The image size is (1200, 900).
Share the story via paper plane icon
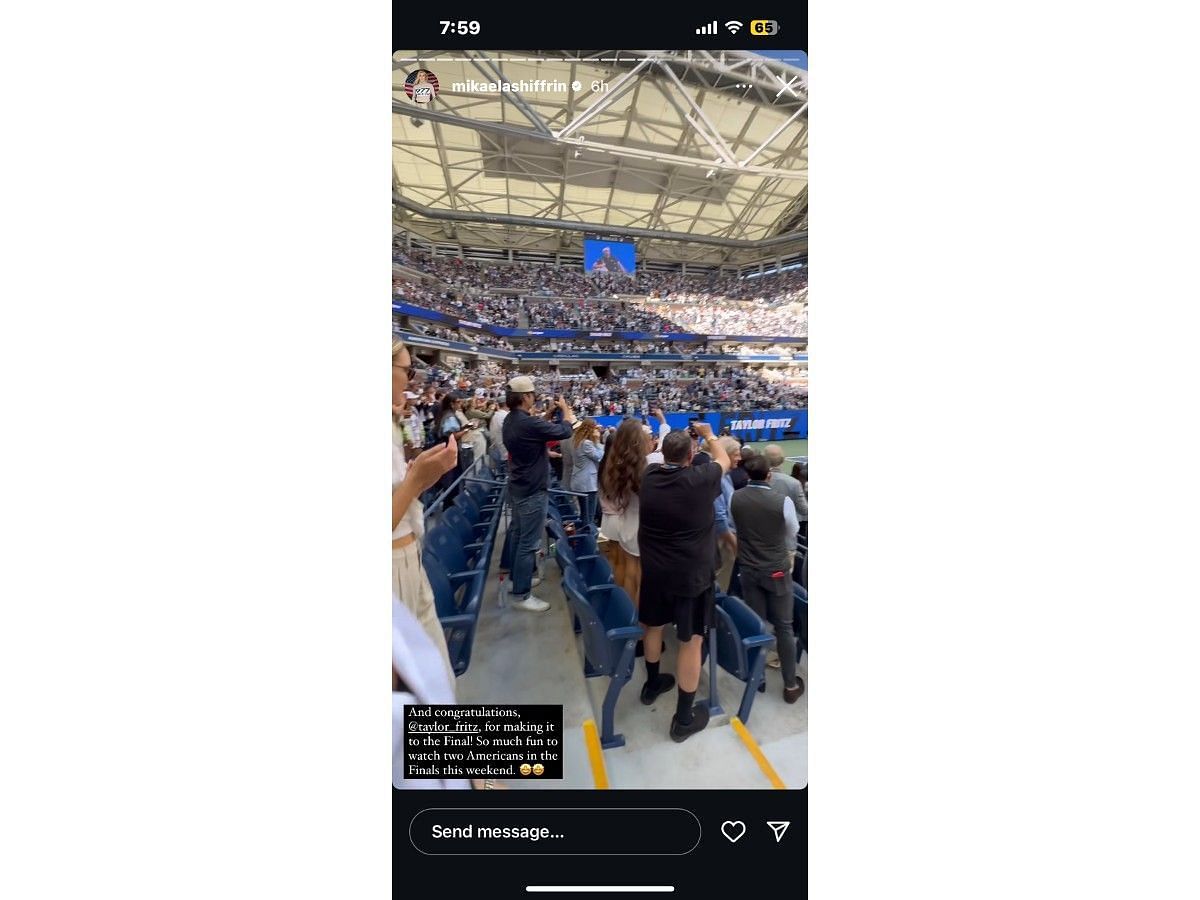[x=778, y=831]
